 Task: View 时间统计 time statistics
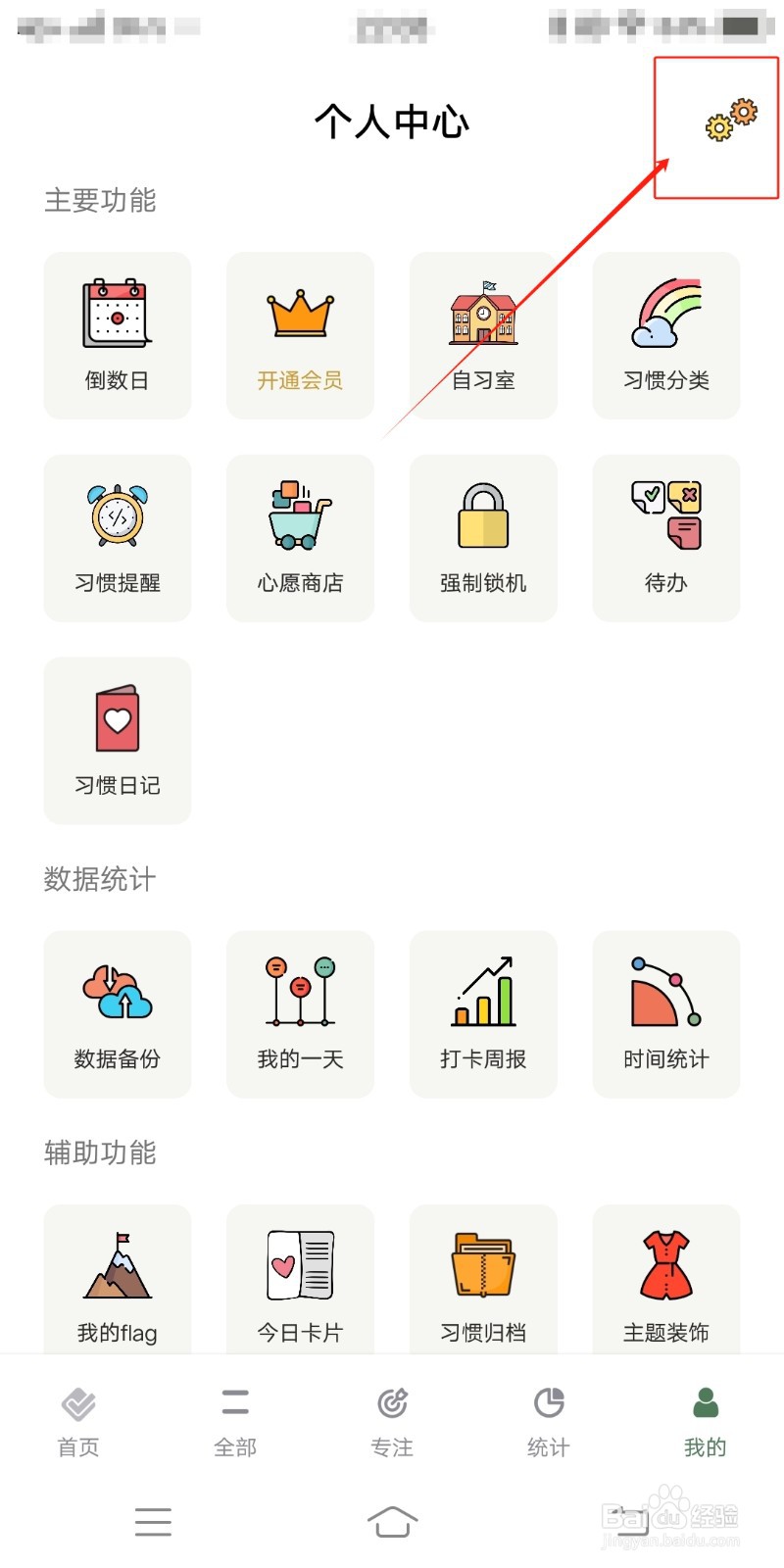(x=665, y=1013)
